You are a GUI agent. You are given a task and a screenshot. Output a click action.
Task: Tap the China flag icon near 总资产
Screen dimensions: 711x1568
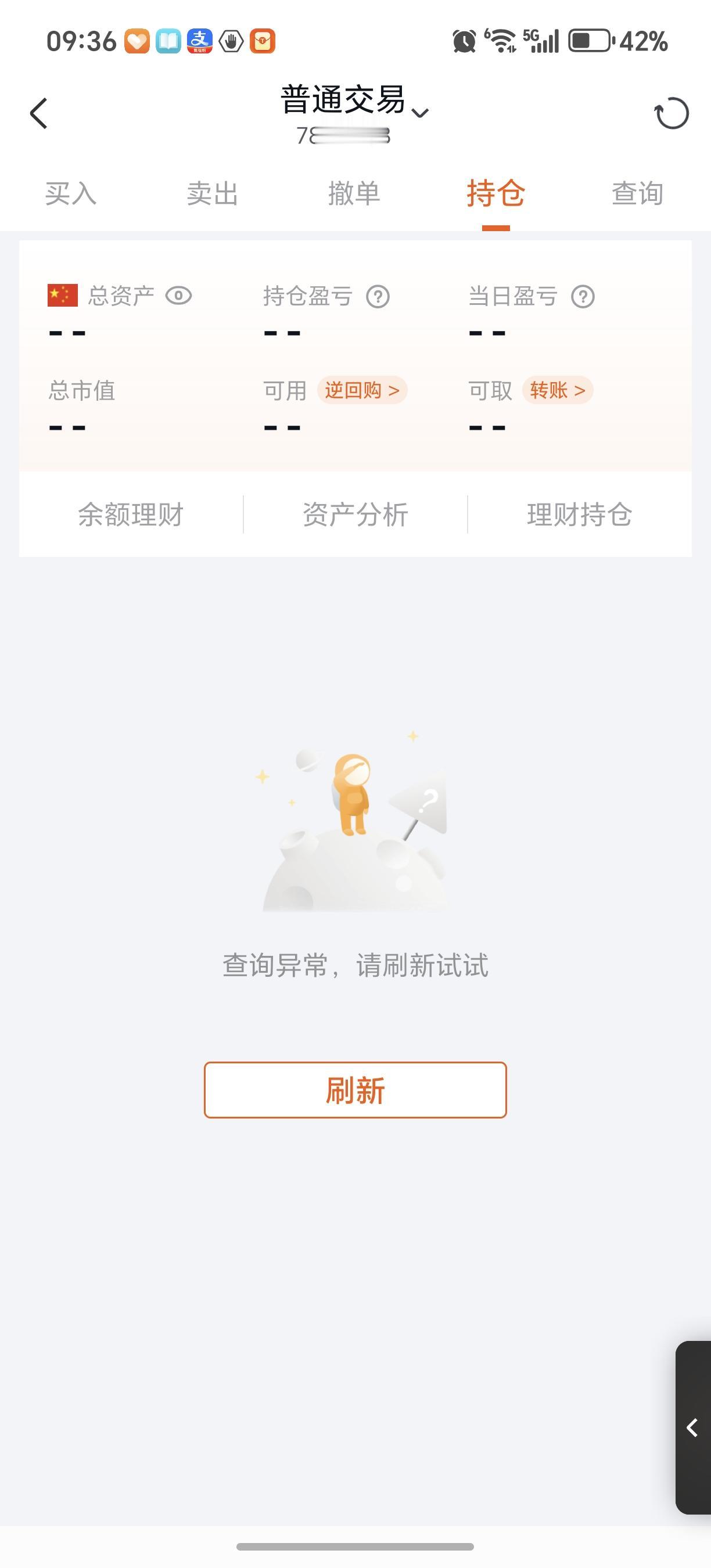[x=61, y=294]
